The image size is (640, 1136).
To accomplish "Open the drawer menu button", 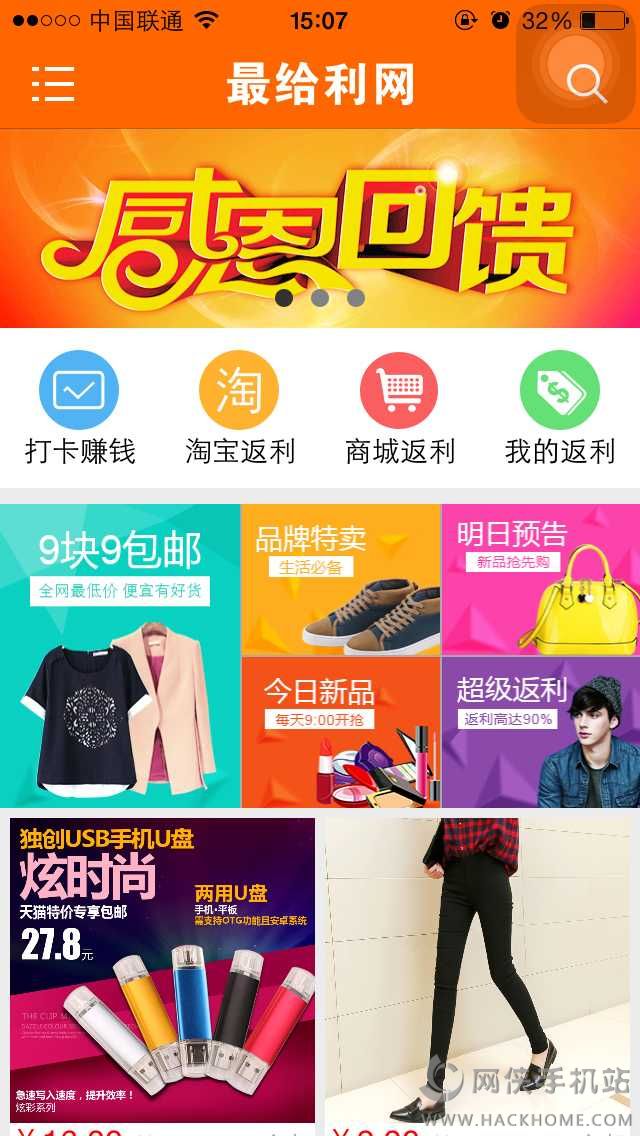I will coord(53,84).
